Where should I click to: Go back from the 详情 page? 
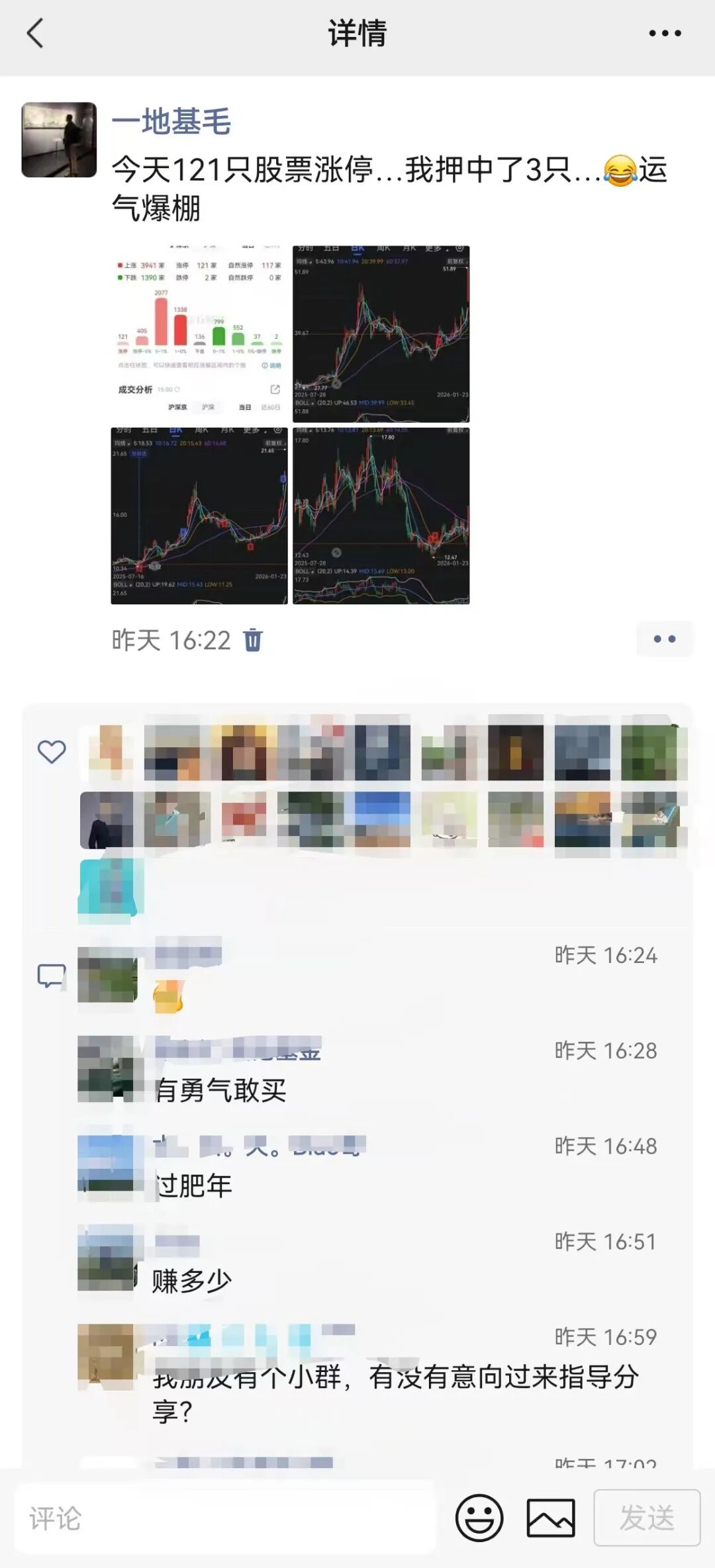[x=35, y=33]
